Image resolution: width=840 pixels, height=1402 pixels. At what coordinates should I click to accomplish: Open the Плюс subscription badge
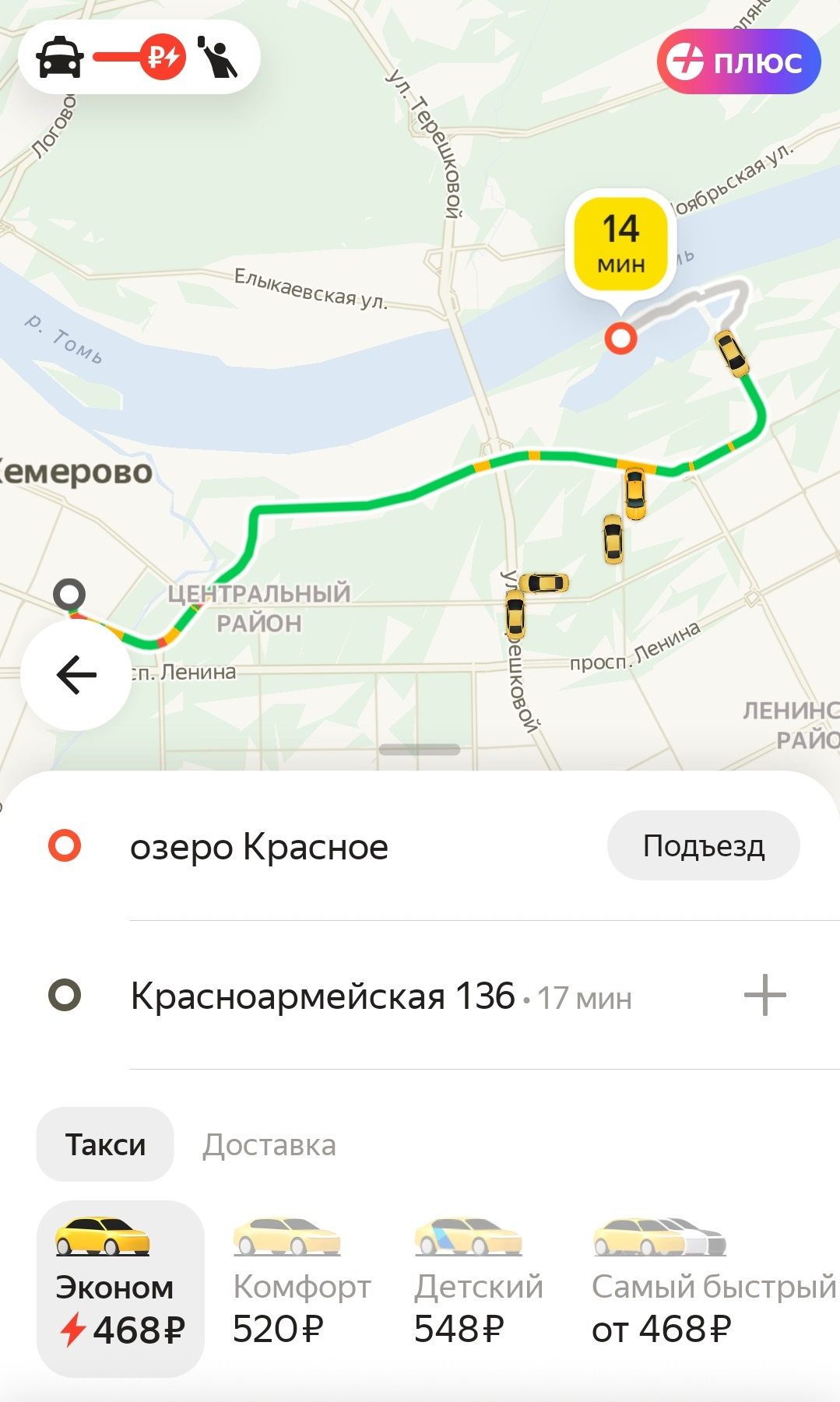[x=738, y=61]
